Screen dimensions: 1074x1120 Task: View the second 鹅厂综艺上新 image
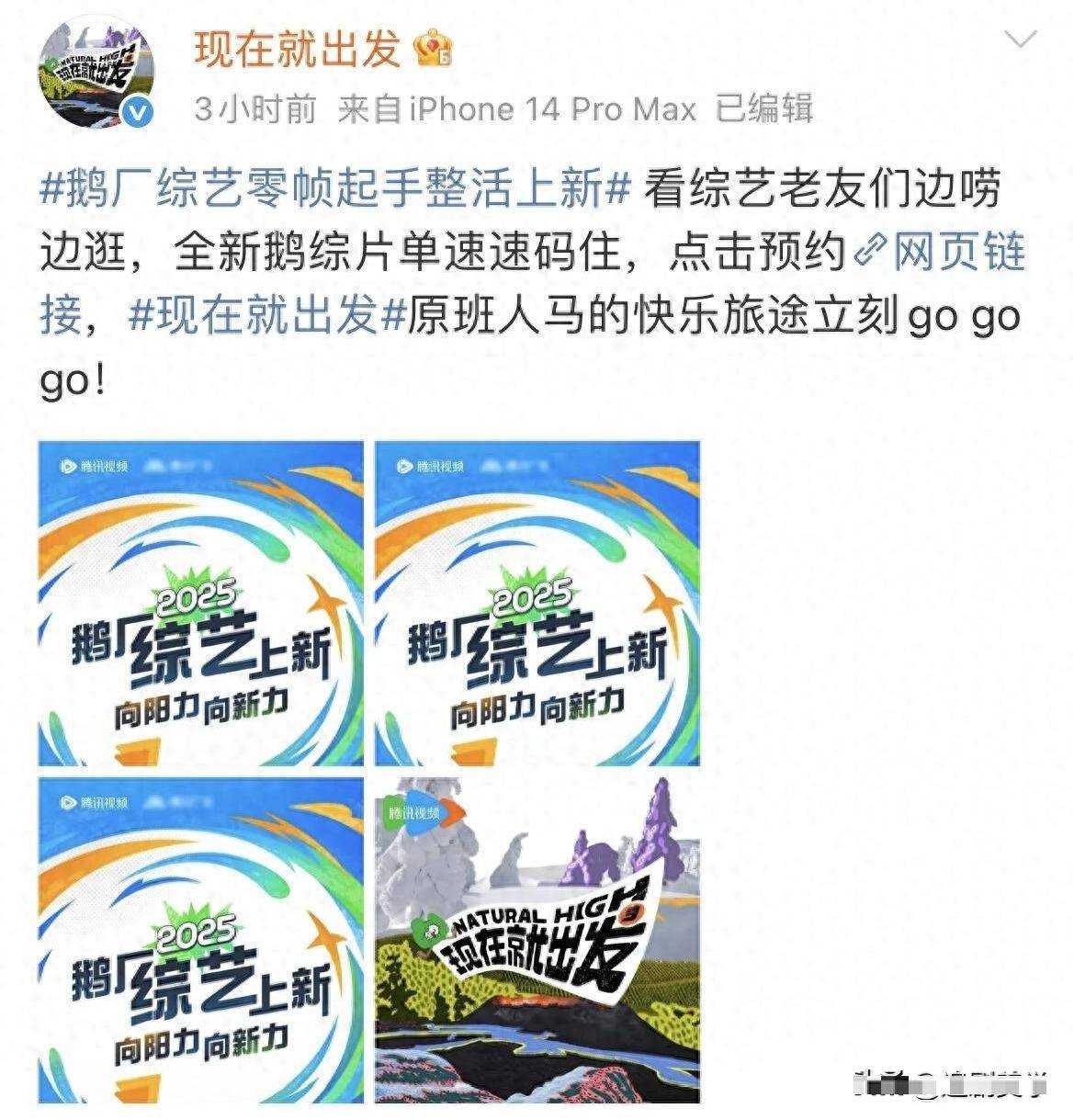(x=537, y=604)
